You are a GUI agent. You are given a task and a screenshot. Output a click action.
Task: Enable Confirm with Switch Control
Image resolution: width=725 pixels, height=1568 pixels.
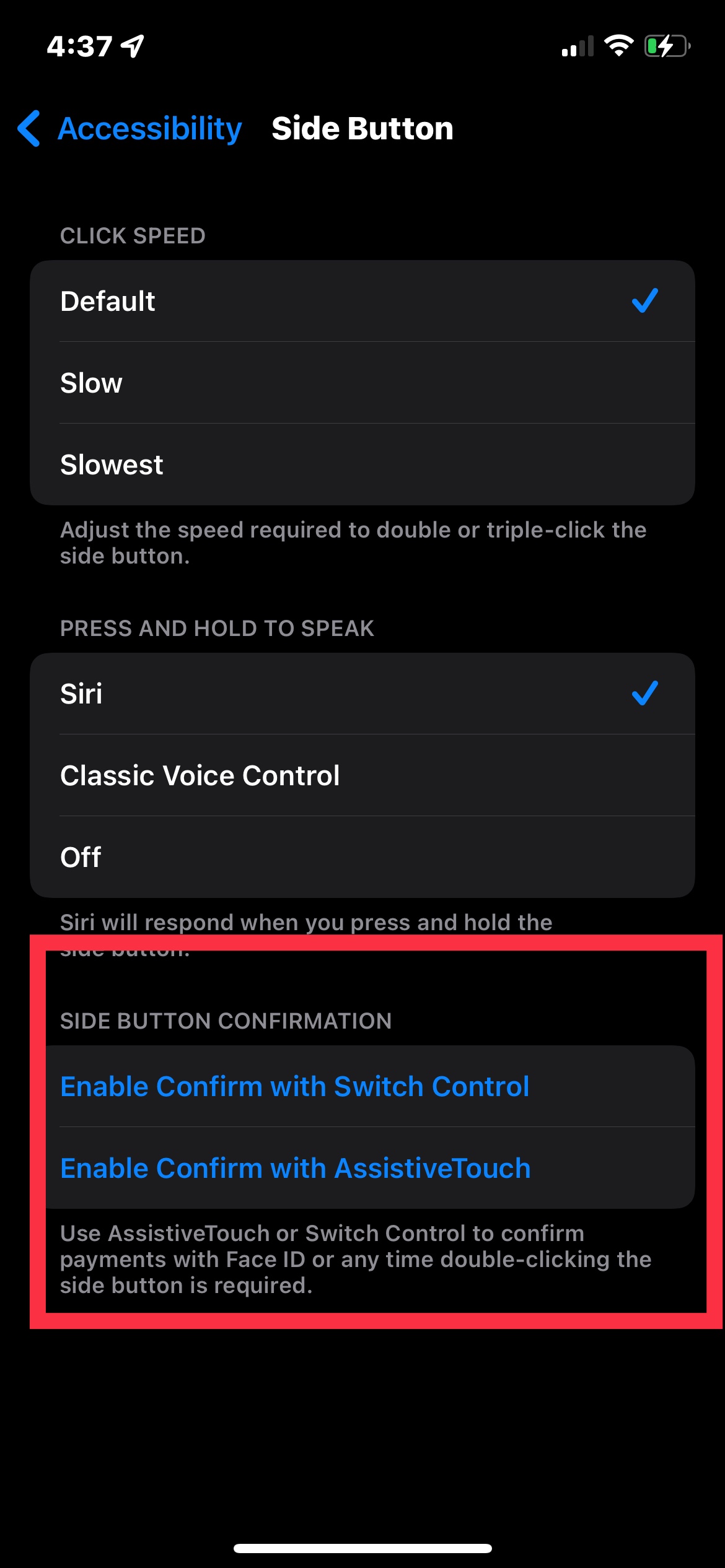[362, 1086]
